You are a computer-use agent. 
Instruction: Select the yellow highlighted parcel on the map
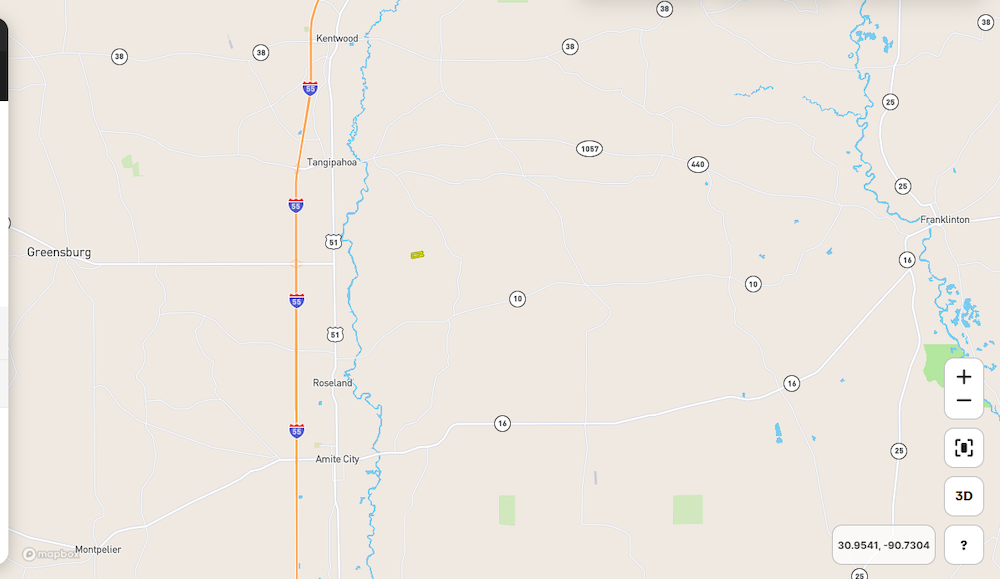pyautogui.click(x=417, y=255)
